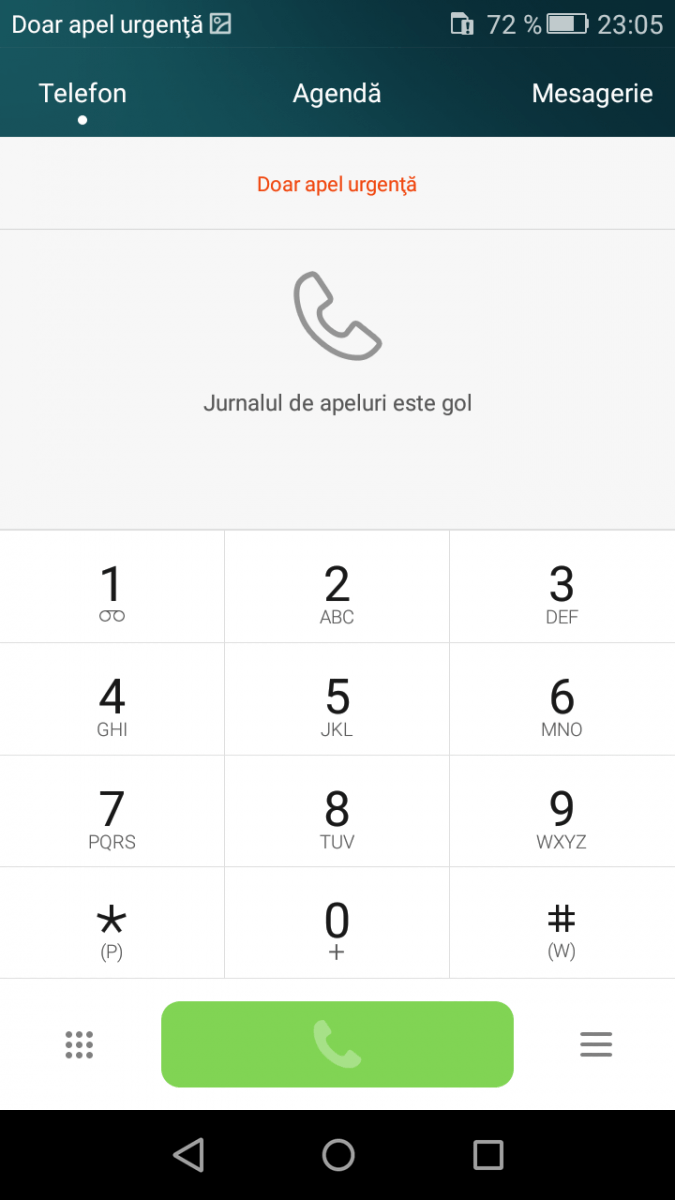Enter digit 9 WXYZ
Image resolution: width=675 pixels, height=1200 pixels.
click(x=562, y=811)
